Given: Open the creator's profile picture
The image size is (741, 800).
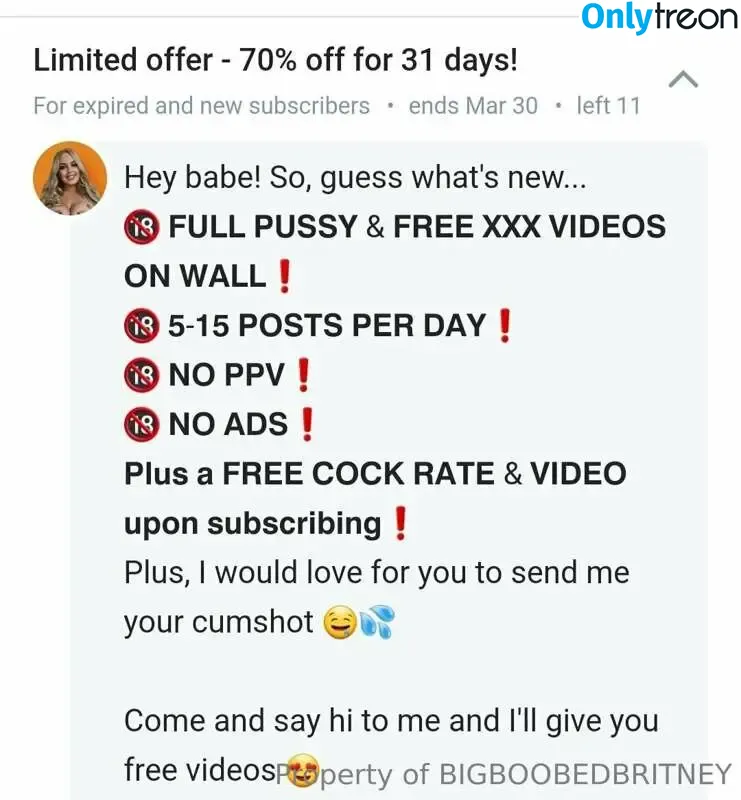Looking at the screenshot, I should (70, 178).
